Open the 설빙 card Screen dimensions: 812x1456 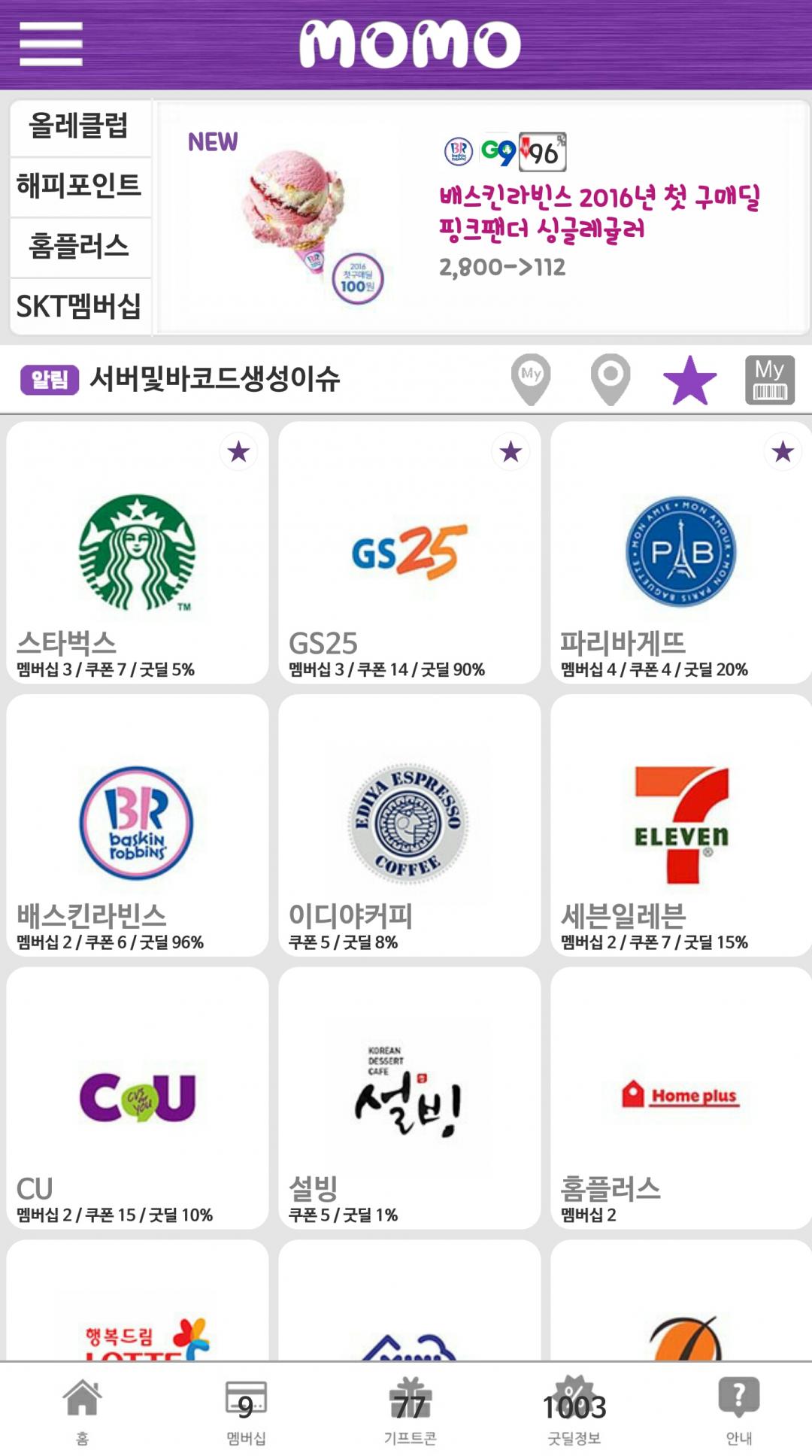(409, 1098)
